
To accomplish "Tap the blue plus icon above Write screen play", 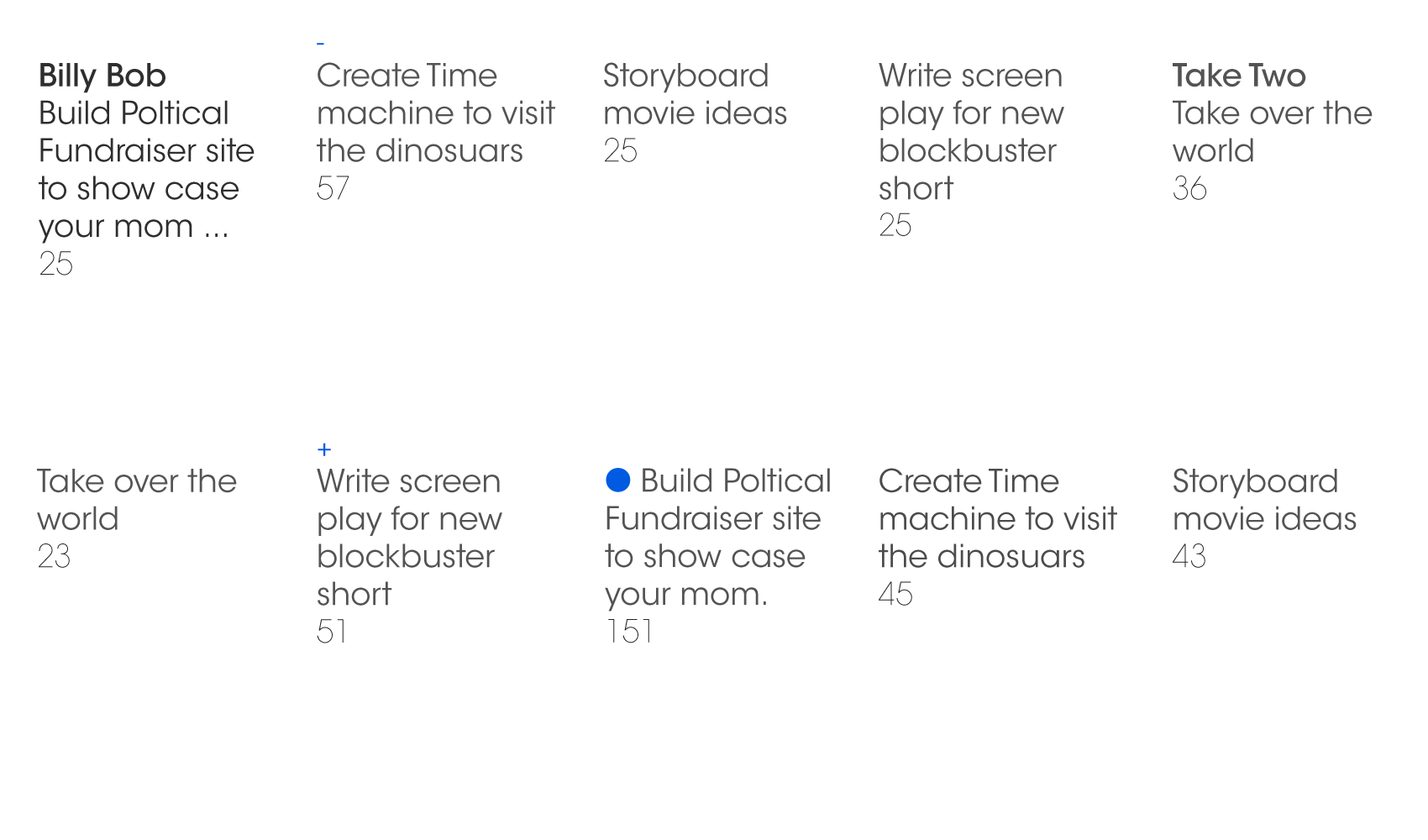I will tap(324, 449).
